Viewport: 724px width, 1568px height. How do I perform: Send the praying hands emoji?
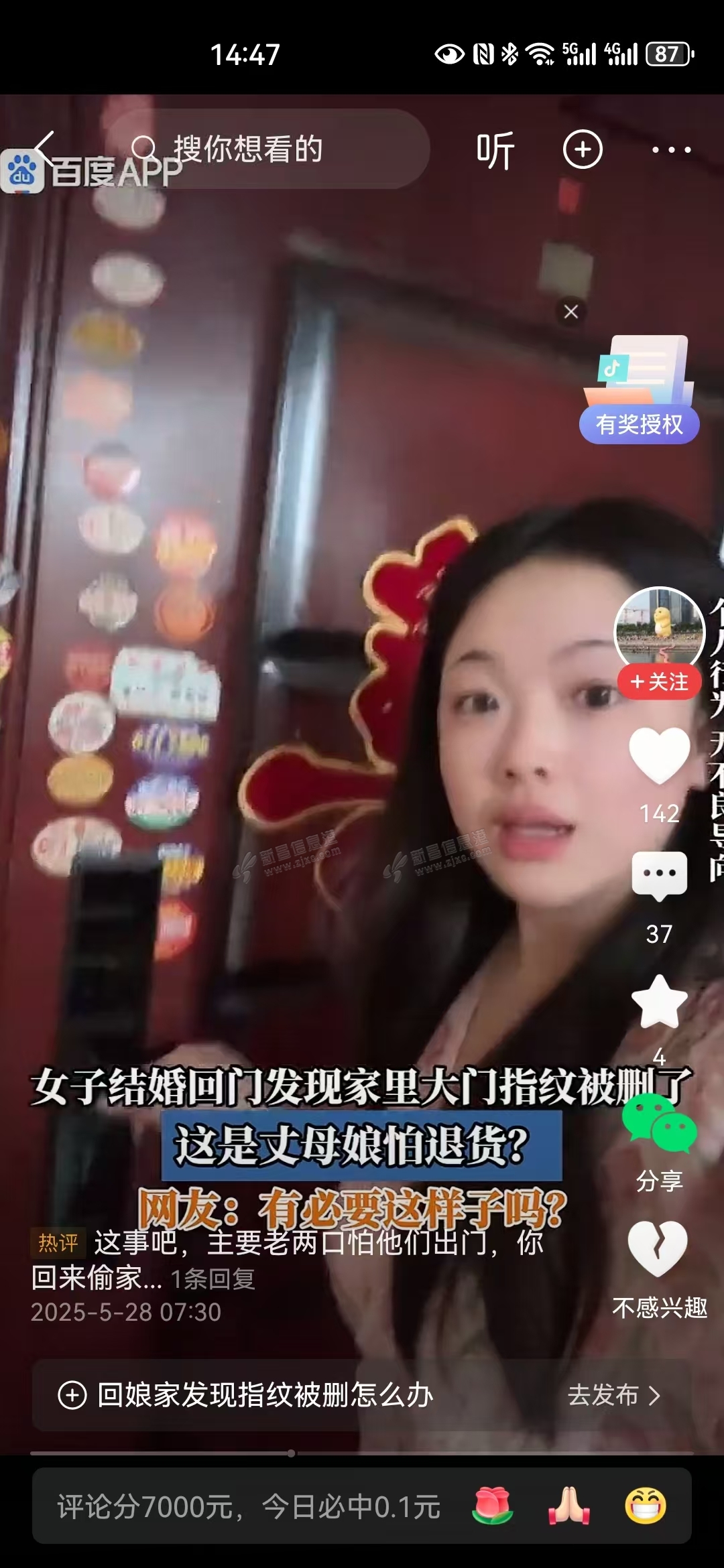[569, 1506]
